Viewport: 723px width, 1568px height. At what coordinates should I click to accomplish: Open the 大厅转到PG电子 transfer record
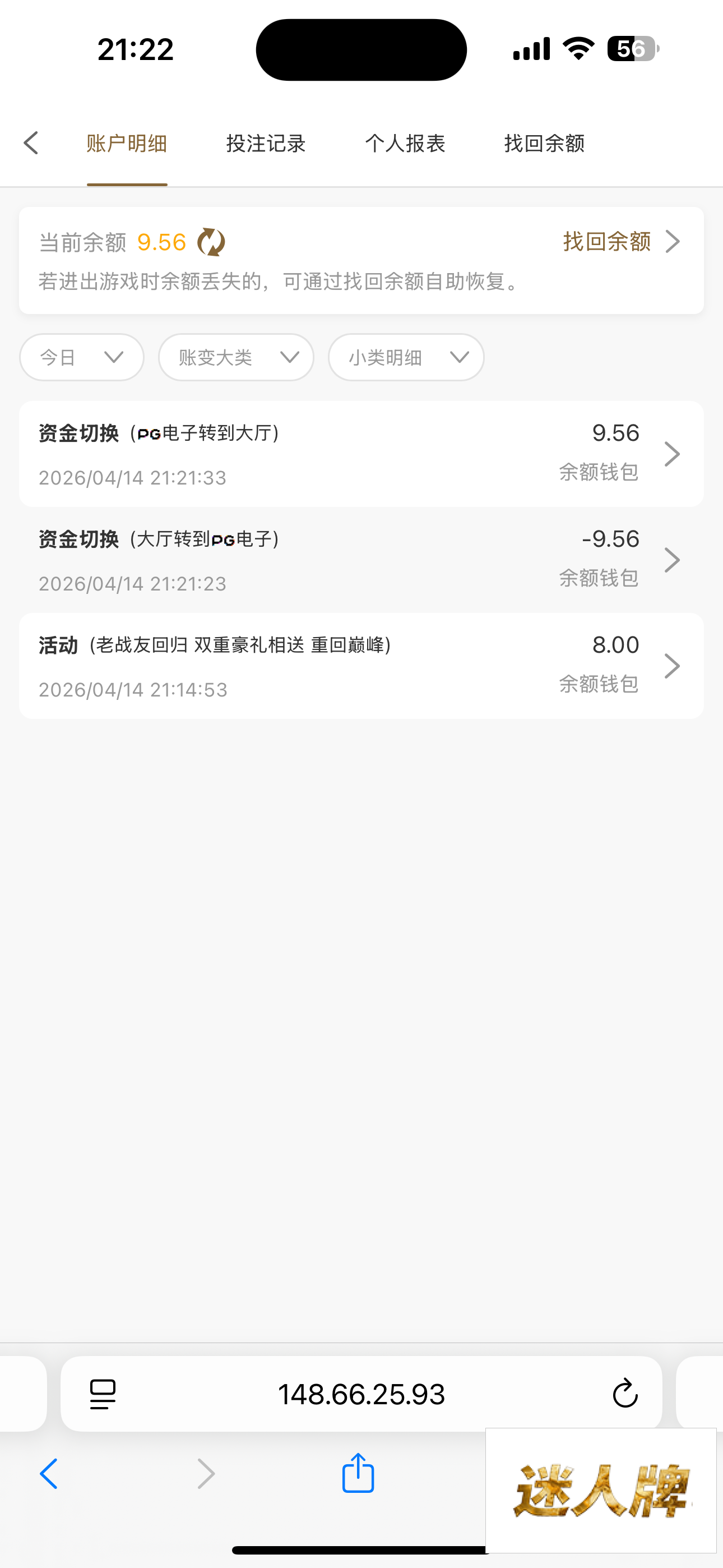[x=361, y=560]
